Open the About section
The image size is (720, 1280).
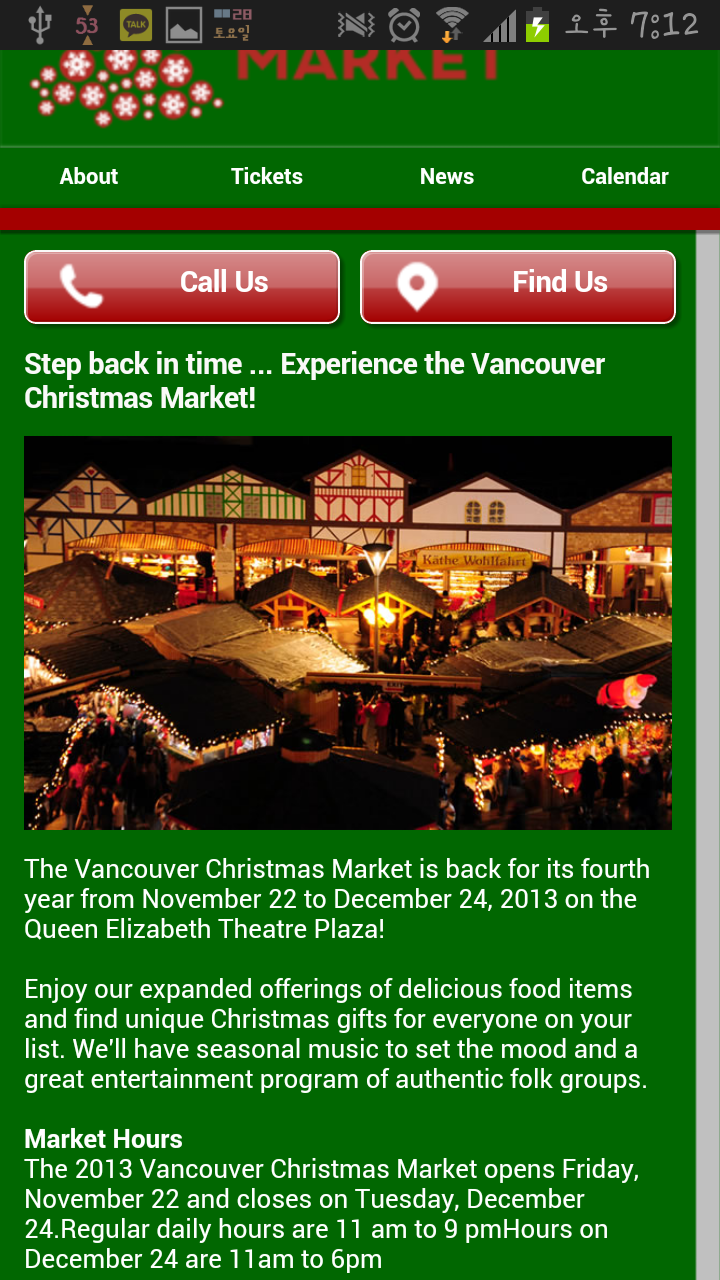pos(89,177)
